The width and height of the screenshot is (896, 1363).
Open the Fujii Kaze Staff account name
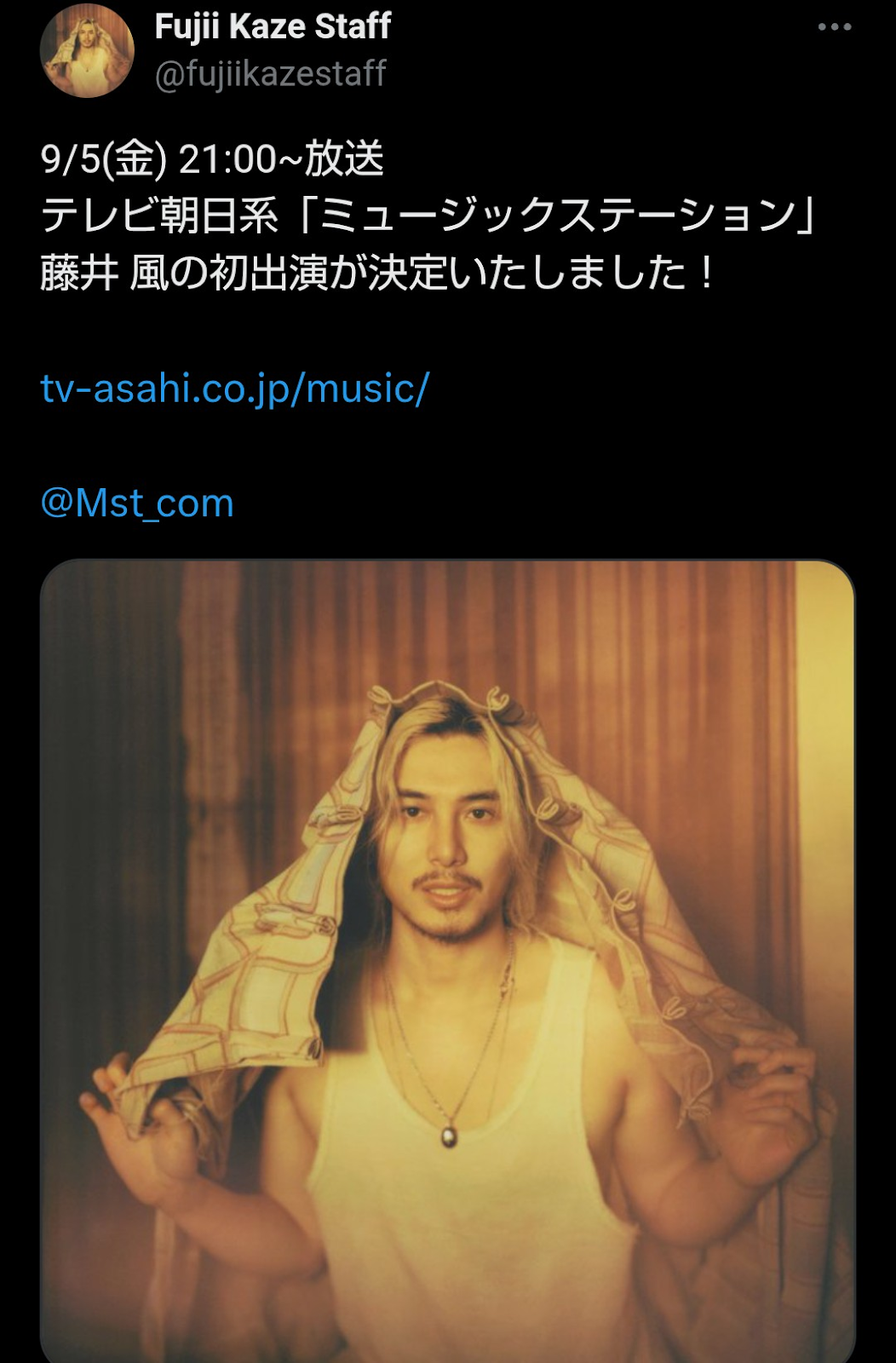(273, 26)
